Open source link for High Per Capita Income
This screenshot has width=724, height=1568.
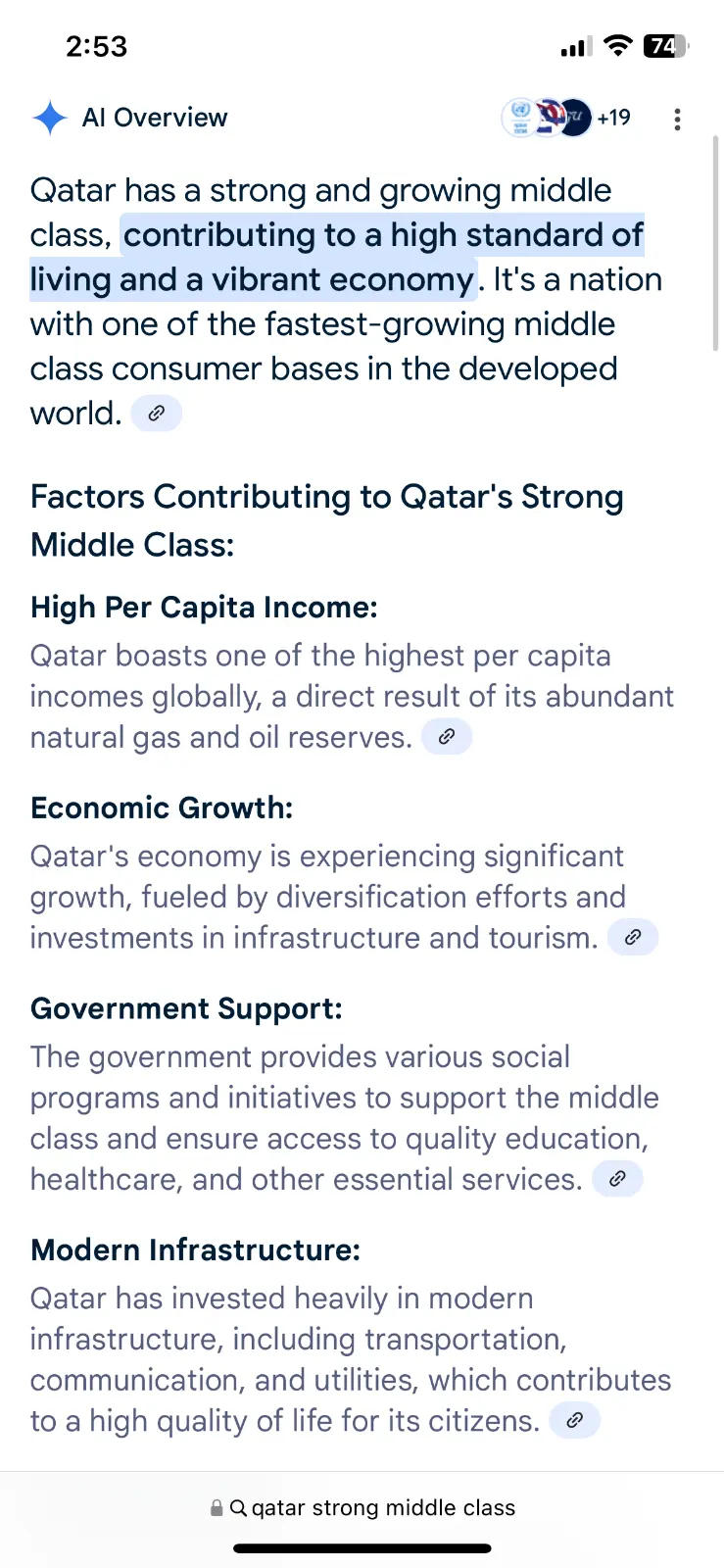tap(447, 737)
